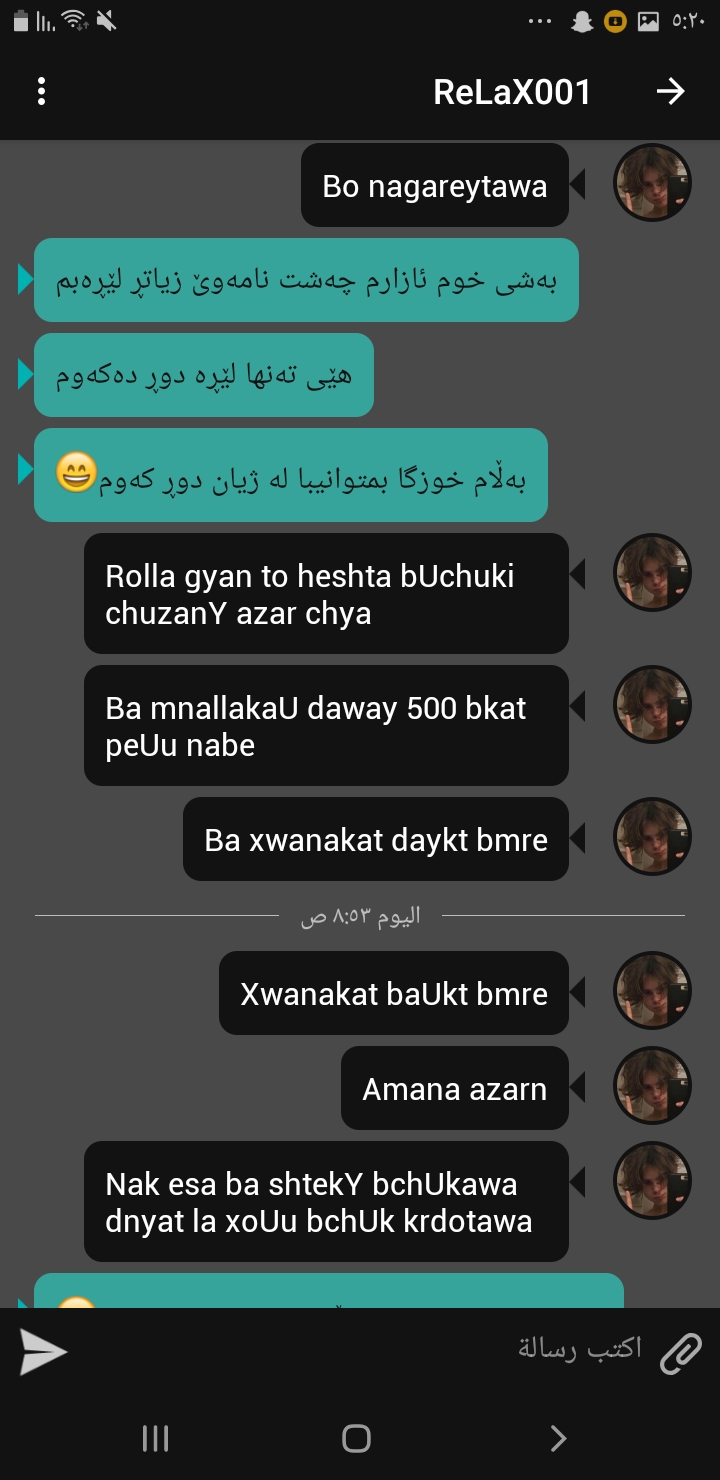Attach a file using the paperclip
This screenshot has width=720, height=1480.
coord(680,1352)
